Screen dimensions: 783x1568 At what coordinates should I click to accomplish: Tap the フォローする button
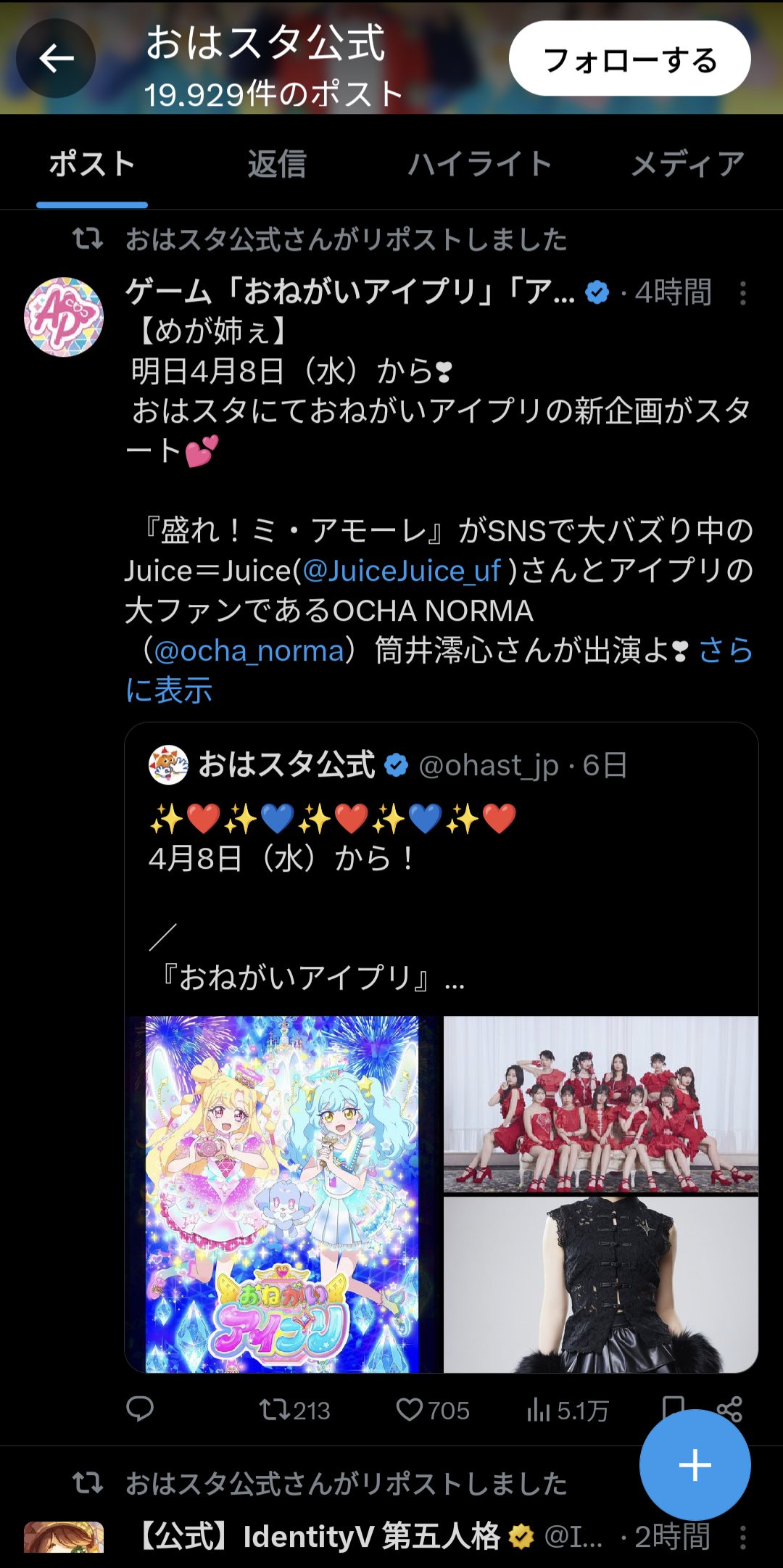(x=629, y=59)
